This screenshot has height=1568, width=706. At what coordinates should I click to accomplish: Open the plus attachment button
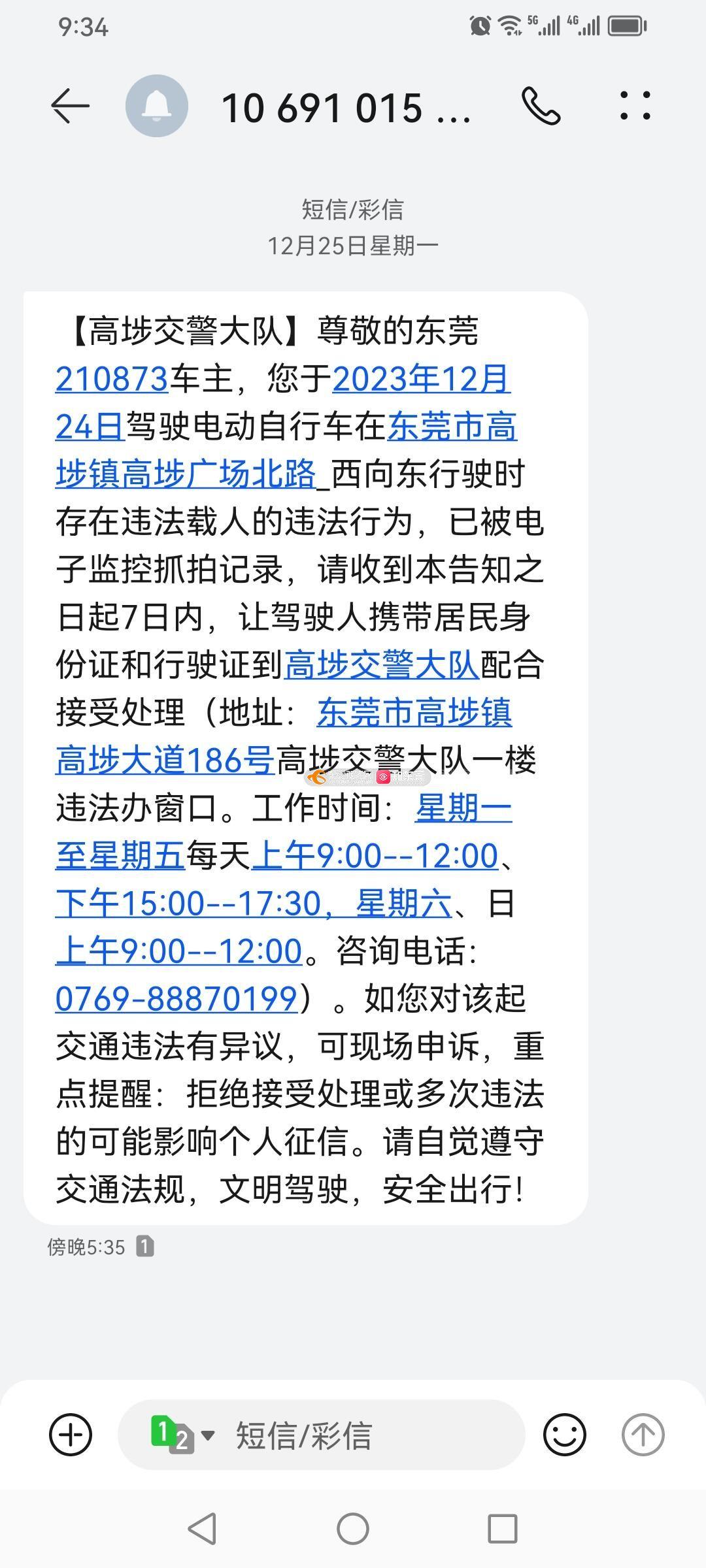(71, 1435)
